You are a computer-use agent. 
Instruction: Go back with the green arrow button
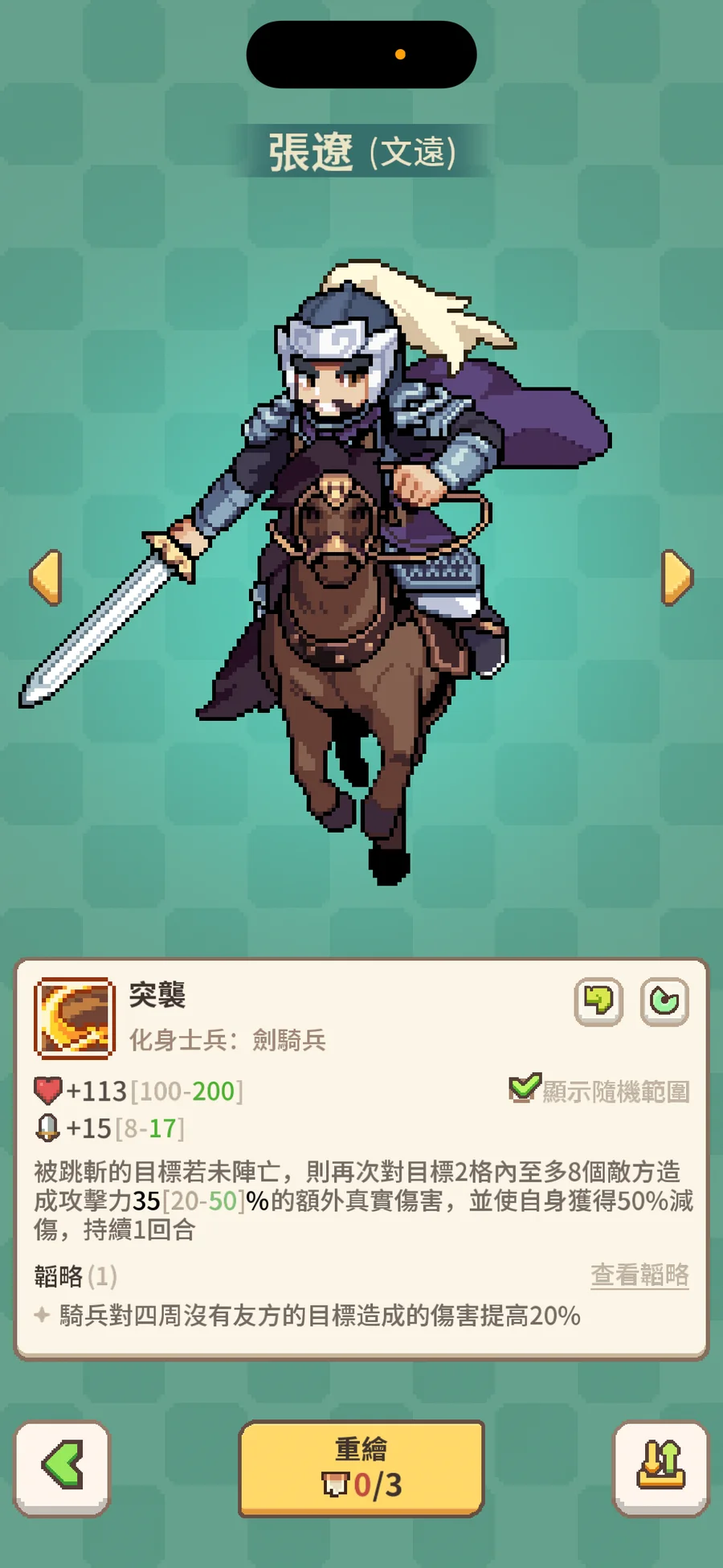[x=63, y=1468]
